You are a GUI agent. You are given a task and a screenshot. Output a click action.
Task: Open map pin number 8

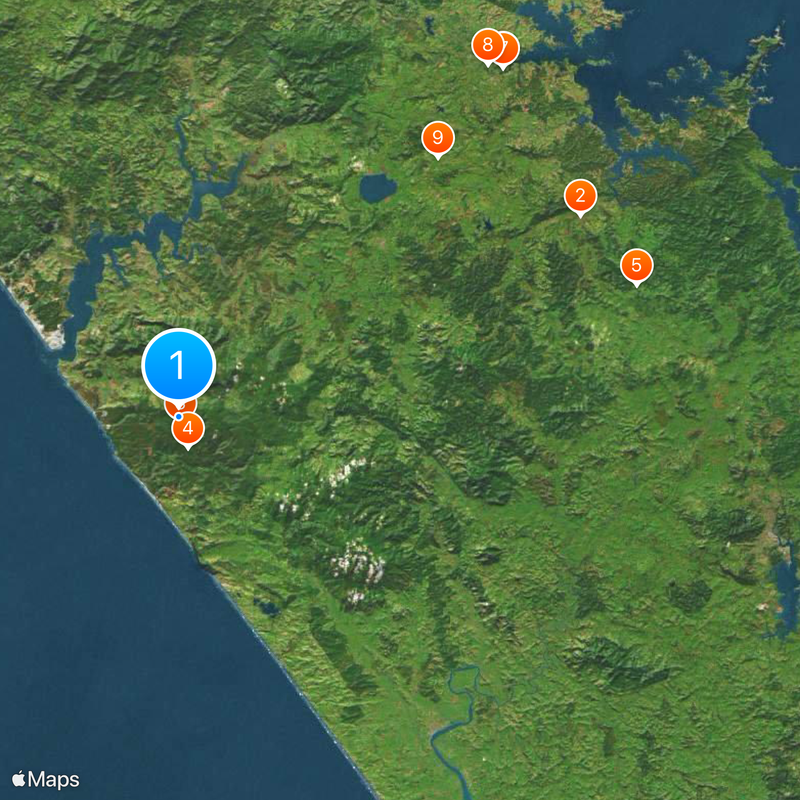486,44
